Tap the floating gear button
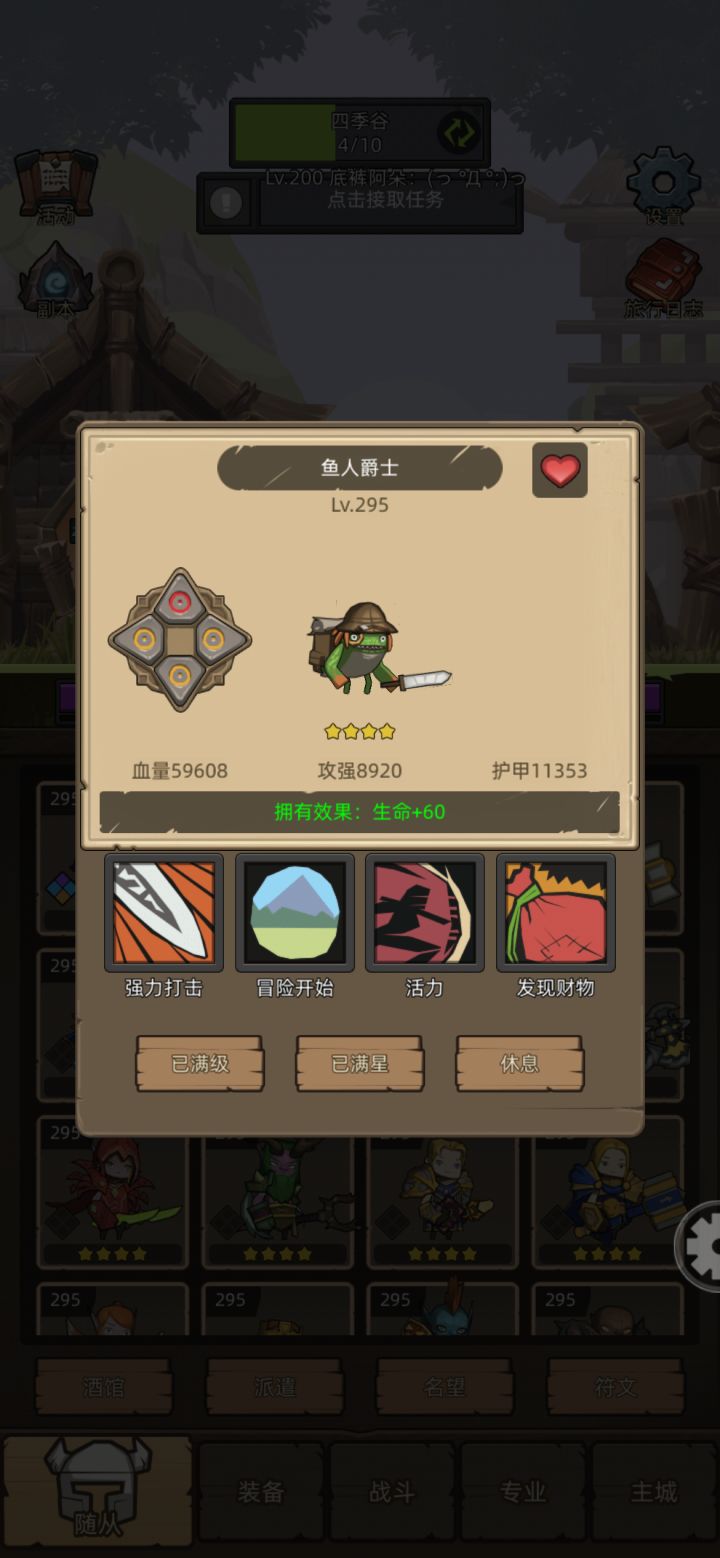The image size is (720, 1558). (700, 1246)
